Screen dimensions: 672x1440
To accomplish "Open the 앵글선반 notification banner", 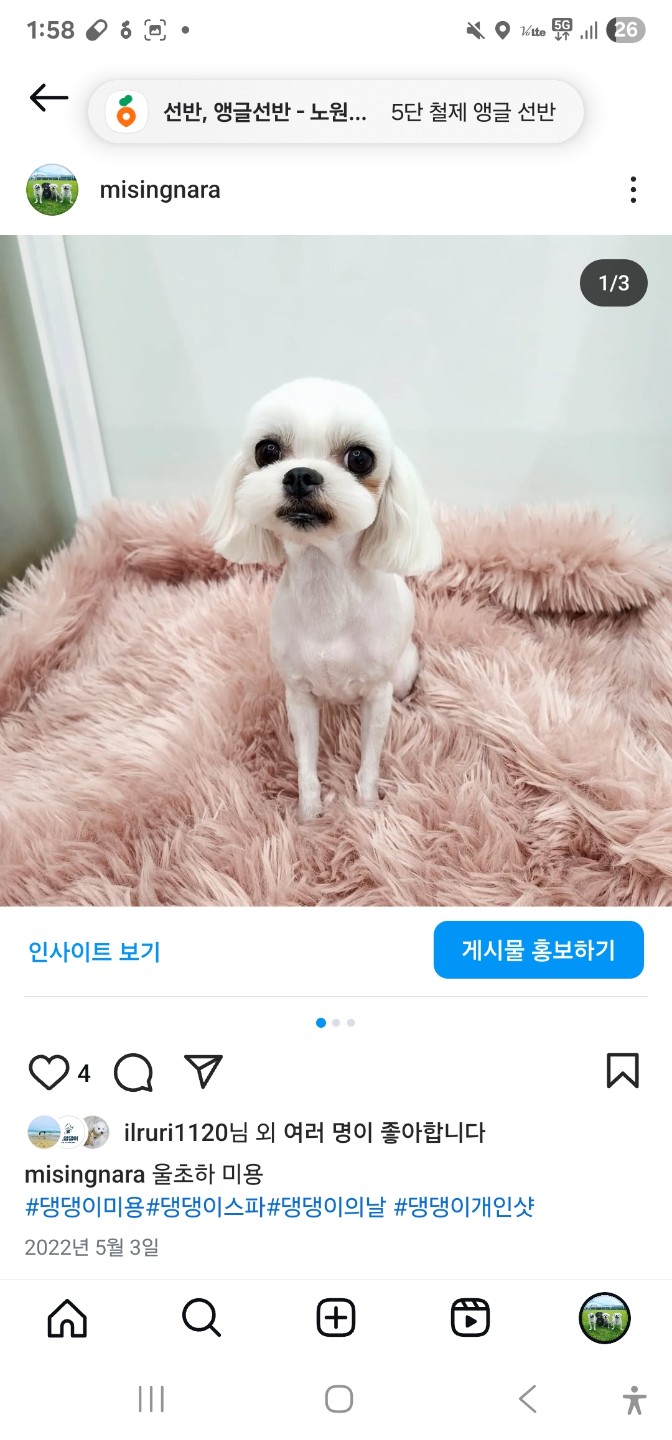I will (x=336, y=112).
